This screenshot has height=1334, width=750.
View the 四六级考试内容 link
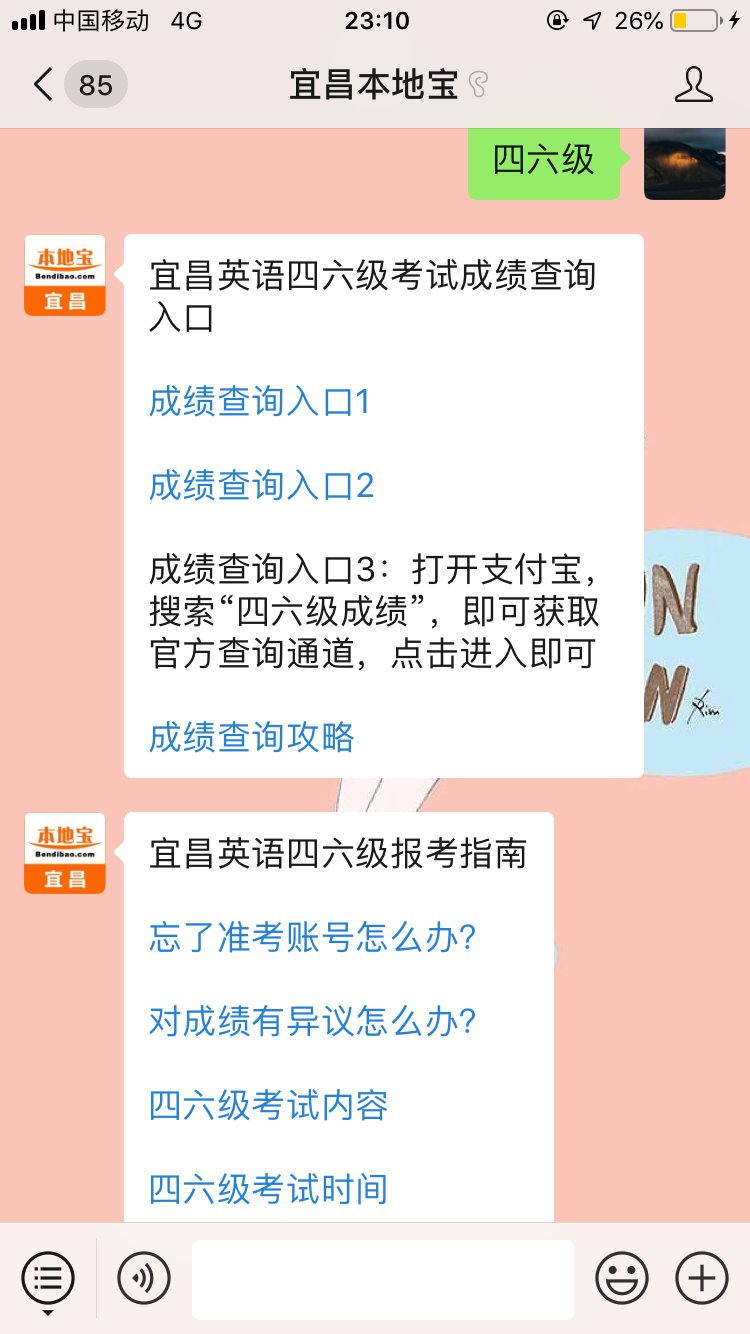click(x=268, y=1106)
